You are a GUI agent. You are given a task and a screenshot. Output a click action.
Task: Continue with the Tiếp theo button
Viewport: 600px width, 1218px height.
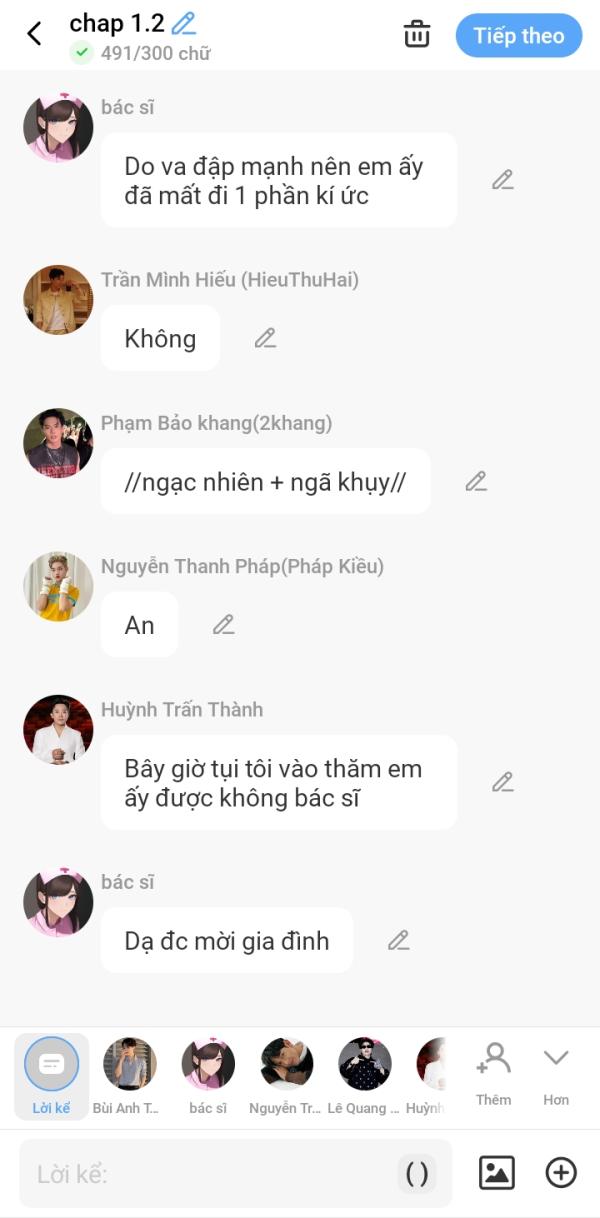tap(518, 36)
